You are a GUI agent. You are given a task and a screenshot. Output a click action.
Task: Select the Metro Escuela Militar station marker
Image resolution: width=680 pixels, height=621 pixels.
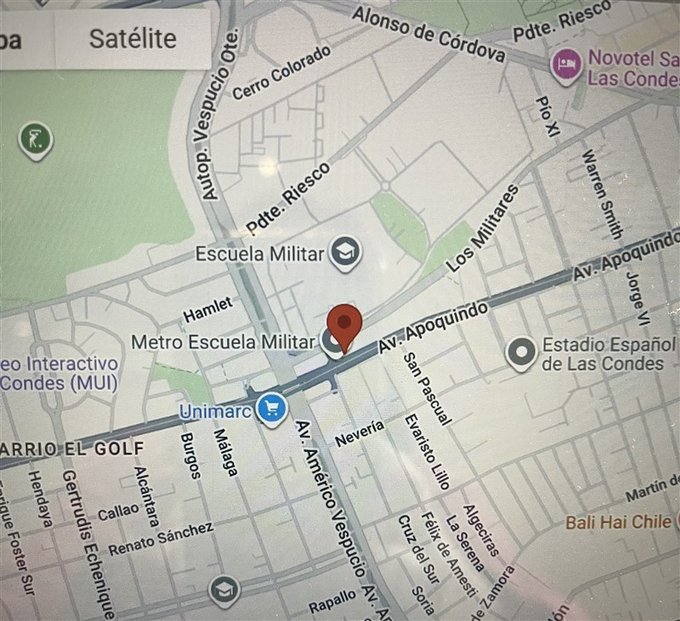point(331,343)
